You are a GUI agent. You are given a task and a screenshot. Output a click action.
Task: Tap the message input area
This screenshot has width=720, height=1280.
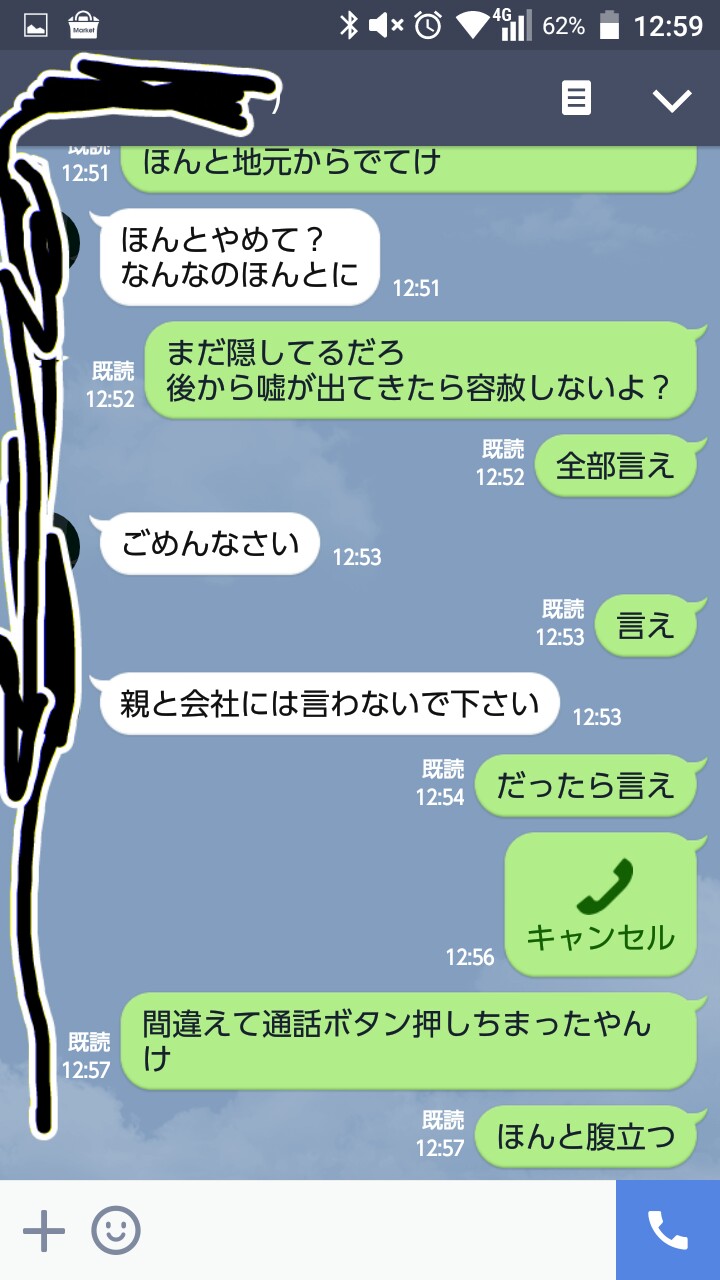(x=380, y=1230)
